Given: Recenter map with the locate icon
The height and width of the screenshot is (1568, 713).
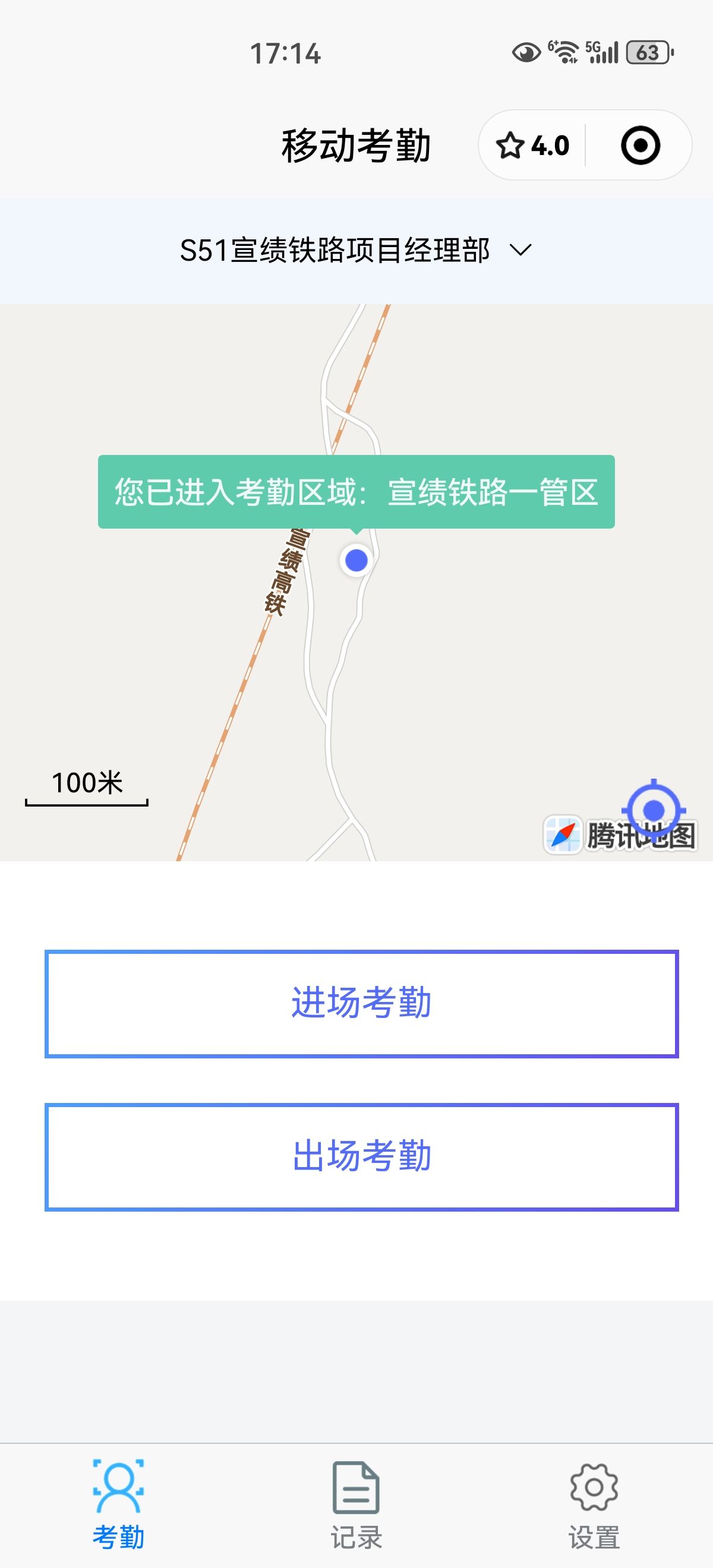Looking at the screenshot, I should (x=654, y=810).
